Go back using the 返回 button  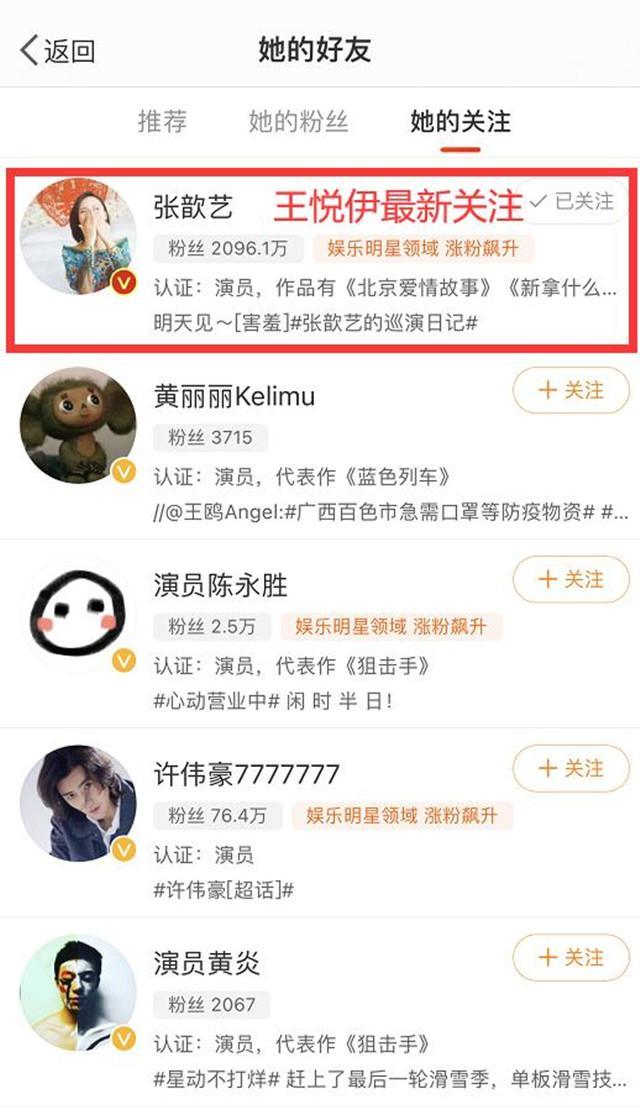[x=58, y=50]
